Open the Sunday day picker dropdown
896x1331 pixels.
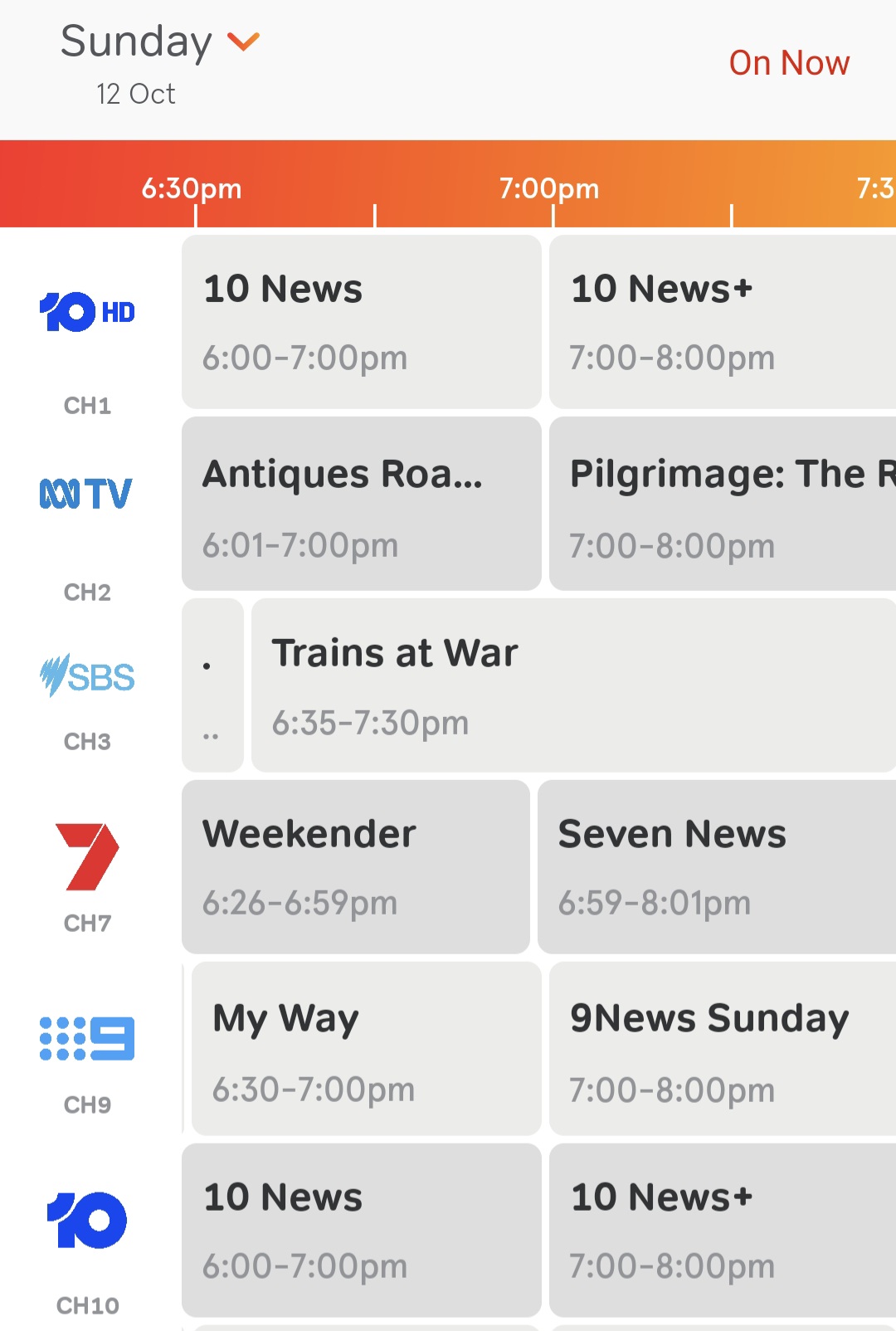(160, 43)
